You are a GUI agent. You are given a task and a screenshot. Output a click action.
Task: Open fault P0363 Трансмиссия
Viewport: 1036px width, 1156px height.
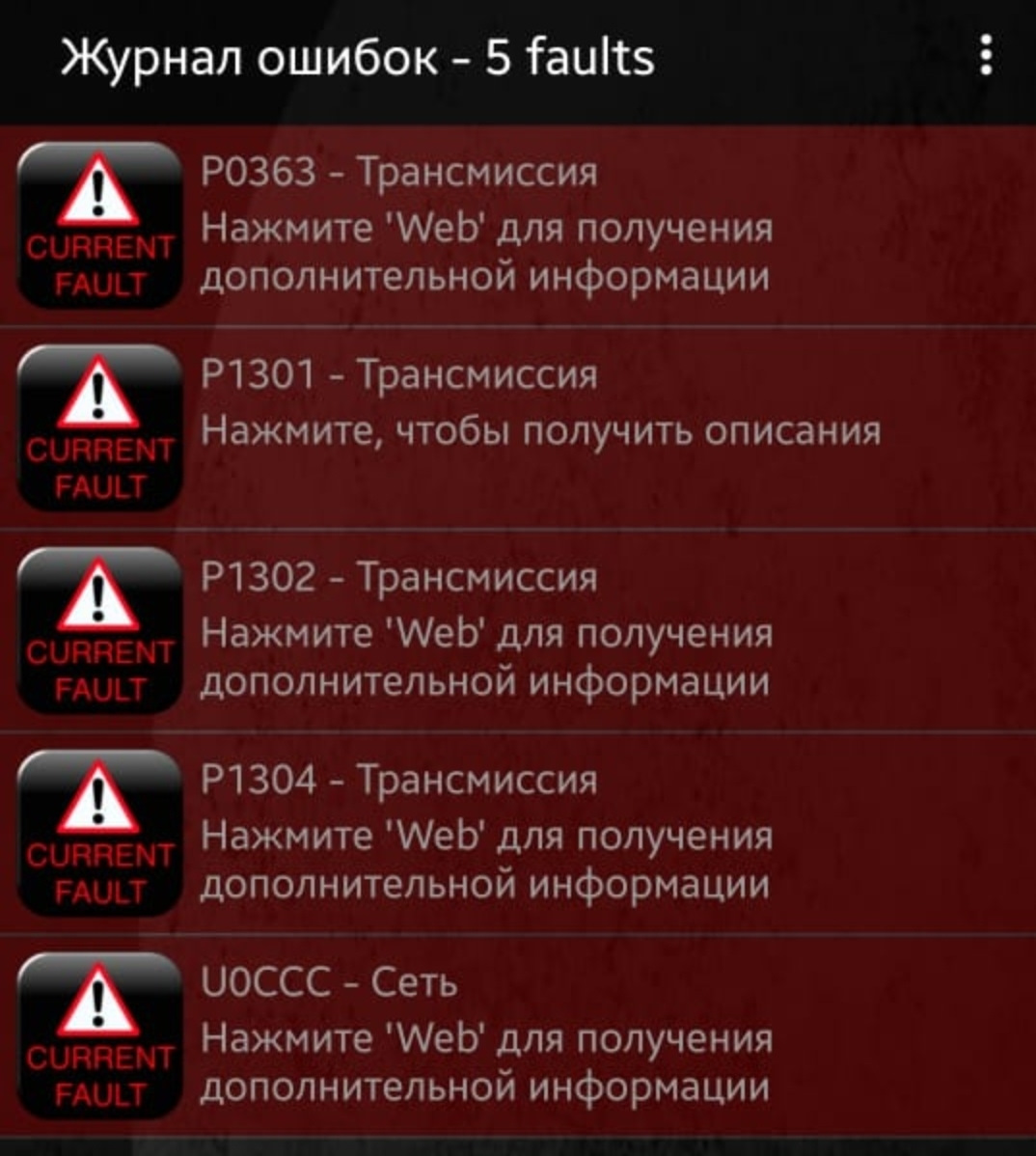pos(518,225)
